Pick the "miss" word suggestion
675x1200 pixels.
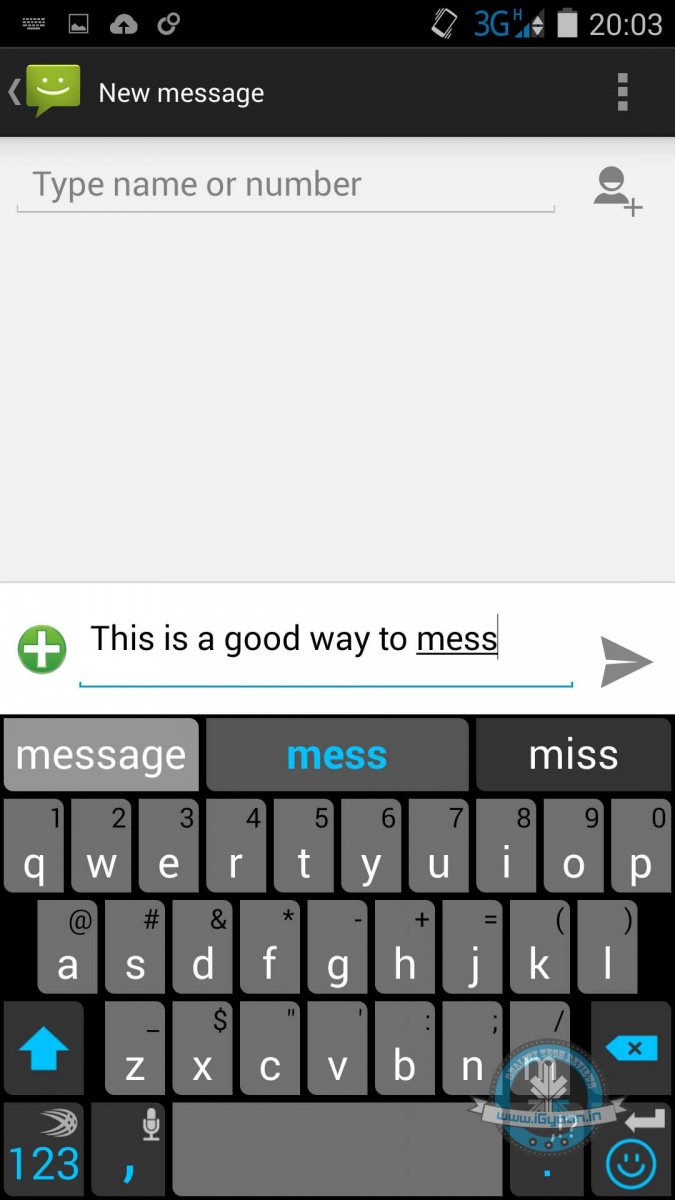pos(573,755)
